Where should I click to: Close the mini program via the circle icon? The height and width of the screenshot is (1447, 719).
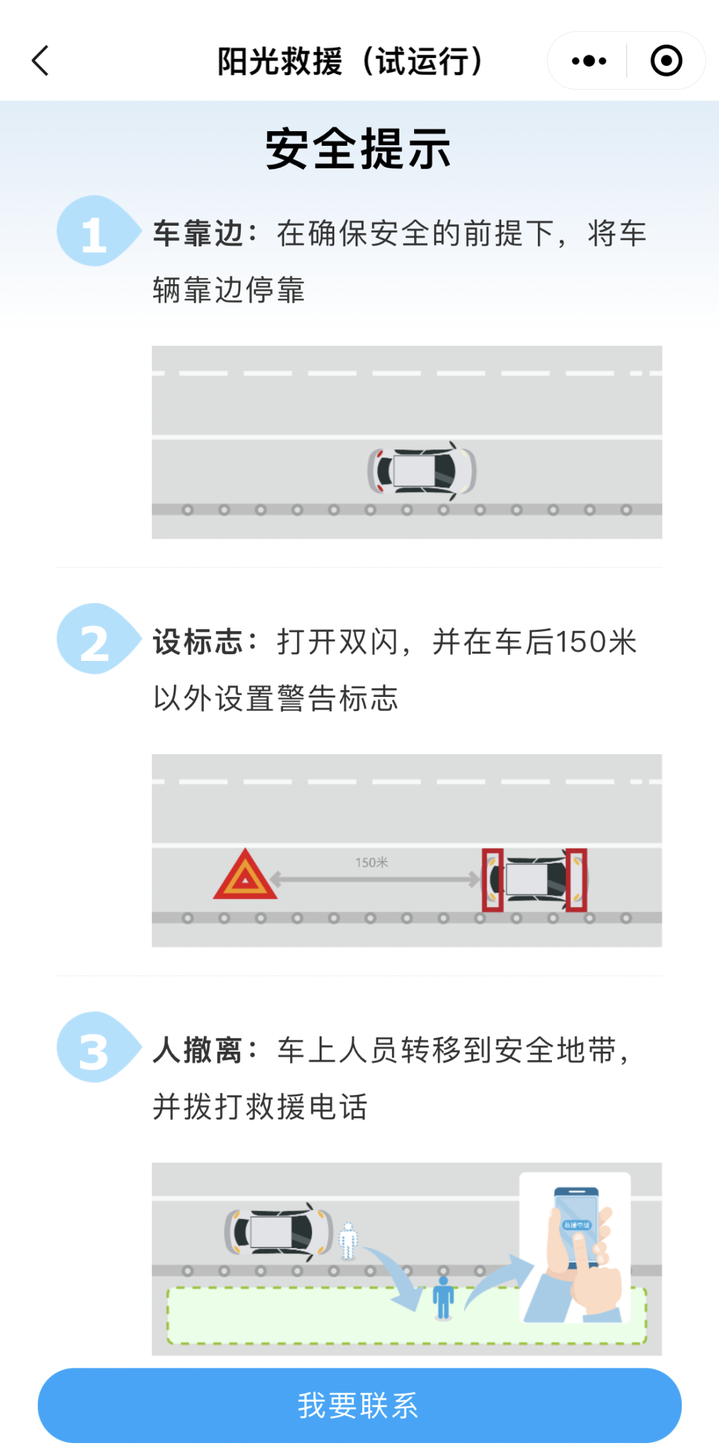[666, 61]
